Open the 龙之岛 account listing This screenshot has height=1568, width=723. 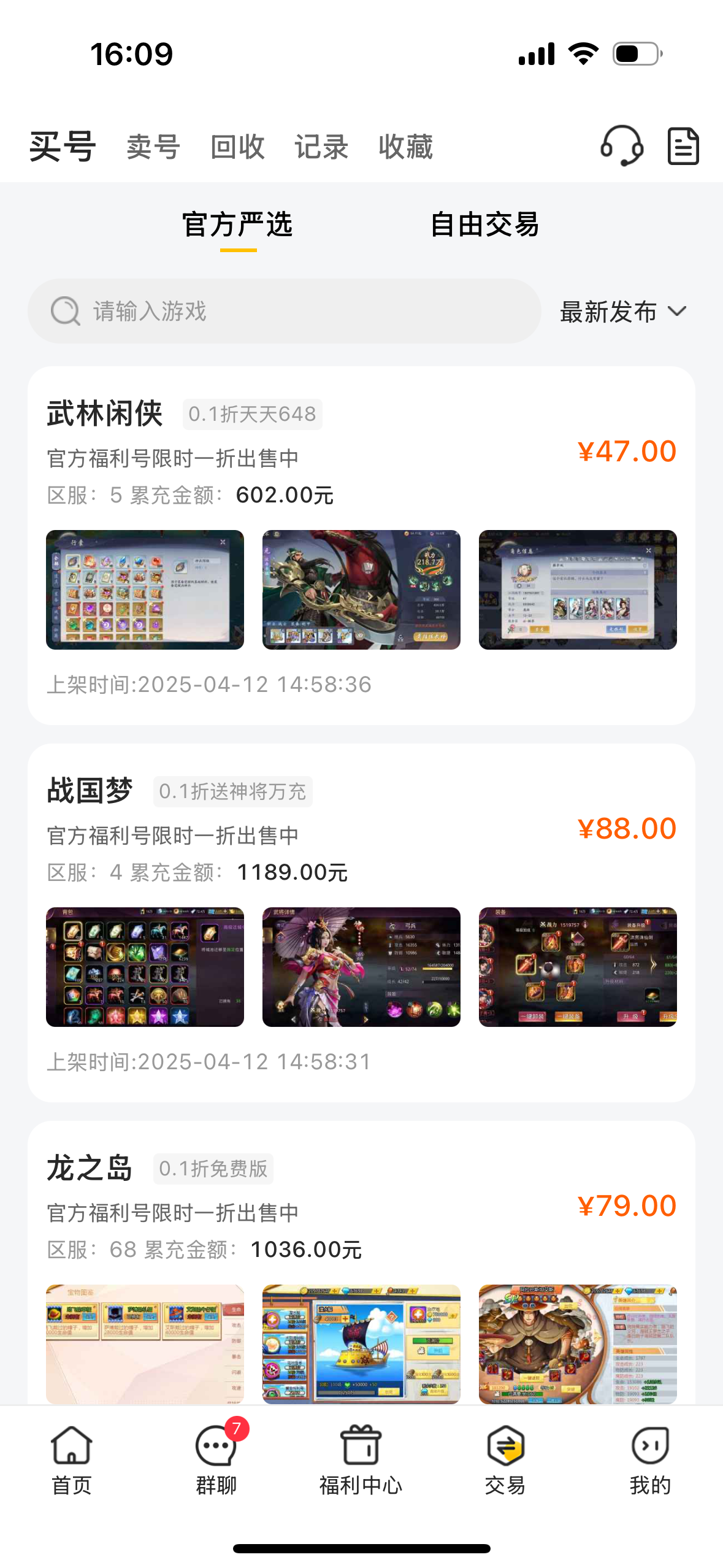(361, 1263)
